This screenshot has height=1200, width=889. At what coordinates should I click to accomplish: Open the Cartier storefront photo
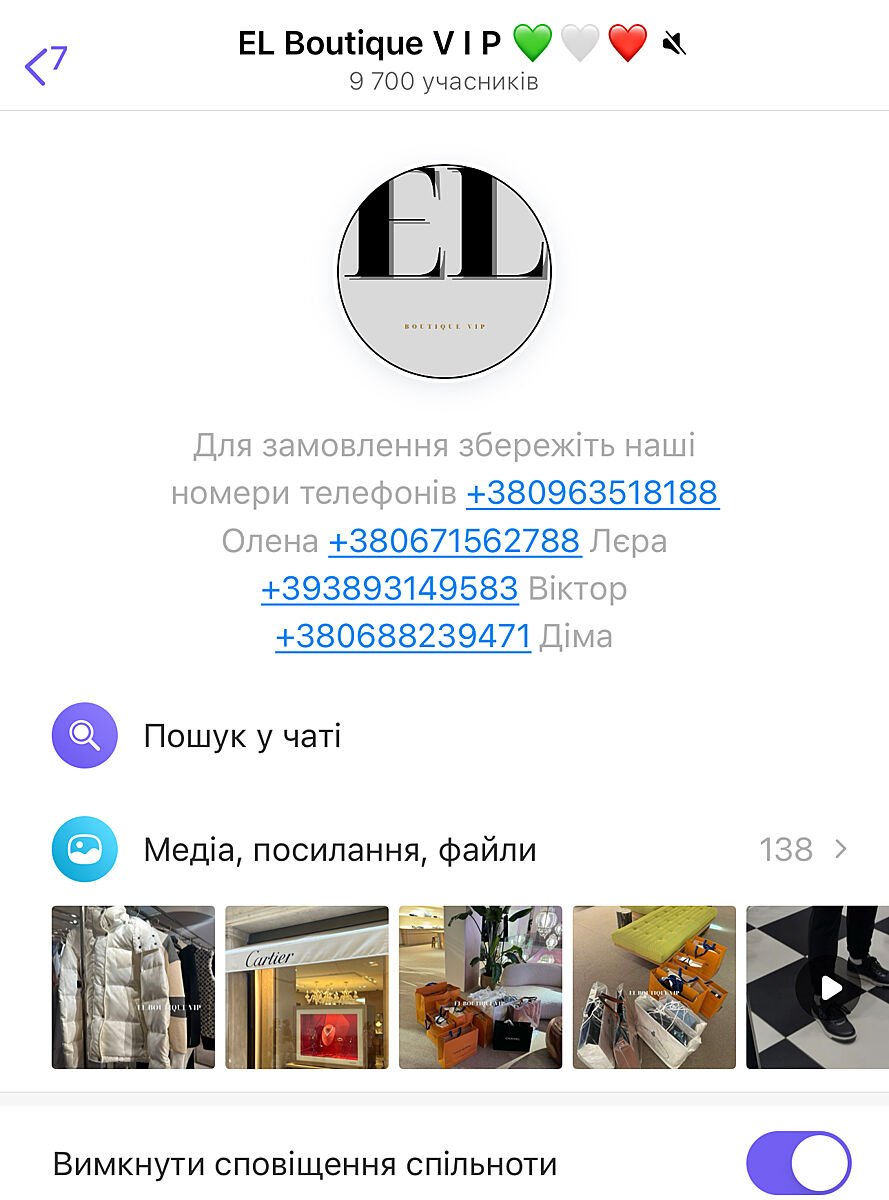pos(307,987)
